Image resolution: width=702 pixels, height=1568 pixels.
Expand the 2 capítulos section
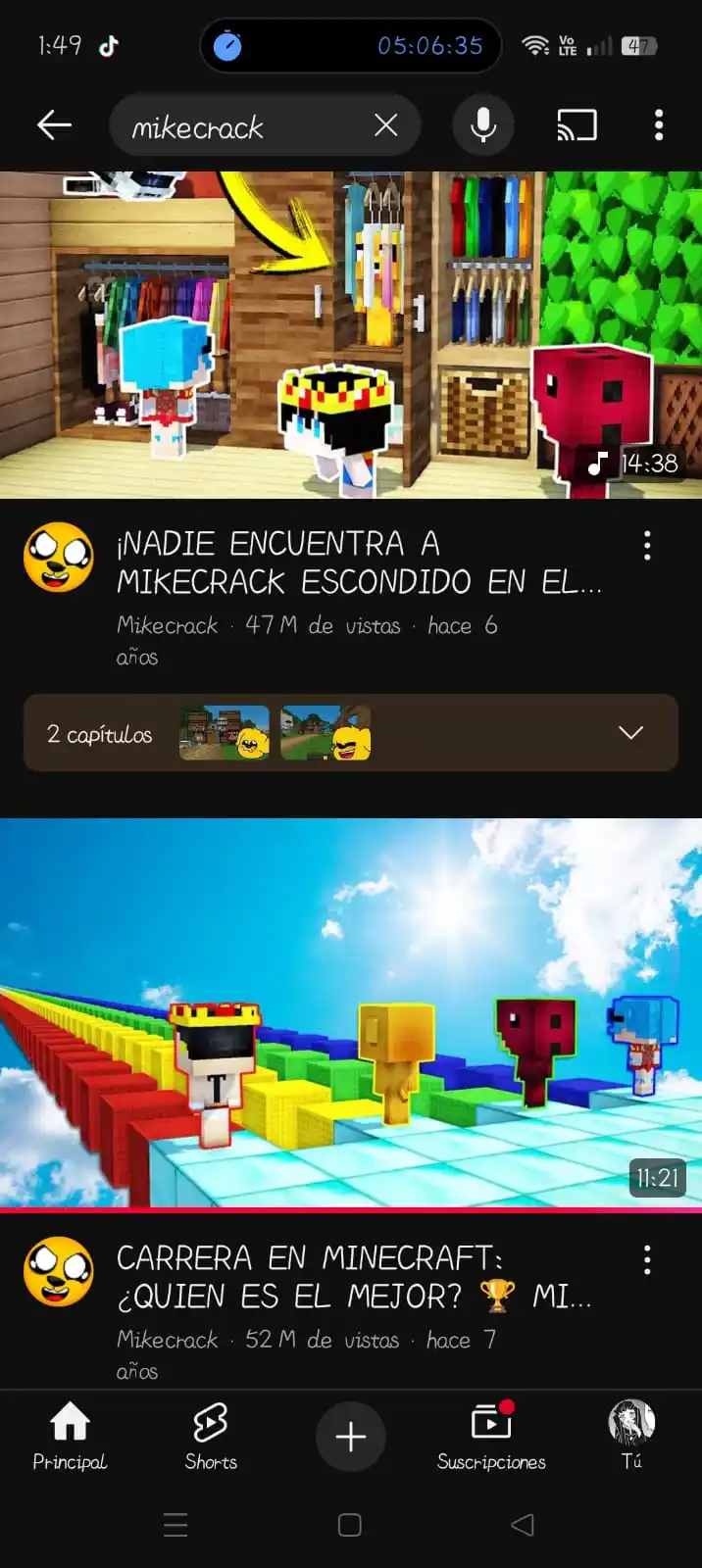click(x=630, y=733)
